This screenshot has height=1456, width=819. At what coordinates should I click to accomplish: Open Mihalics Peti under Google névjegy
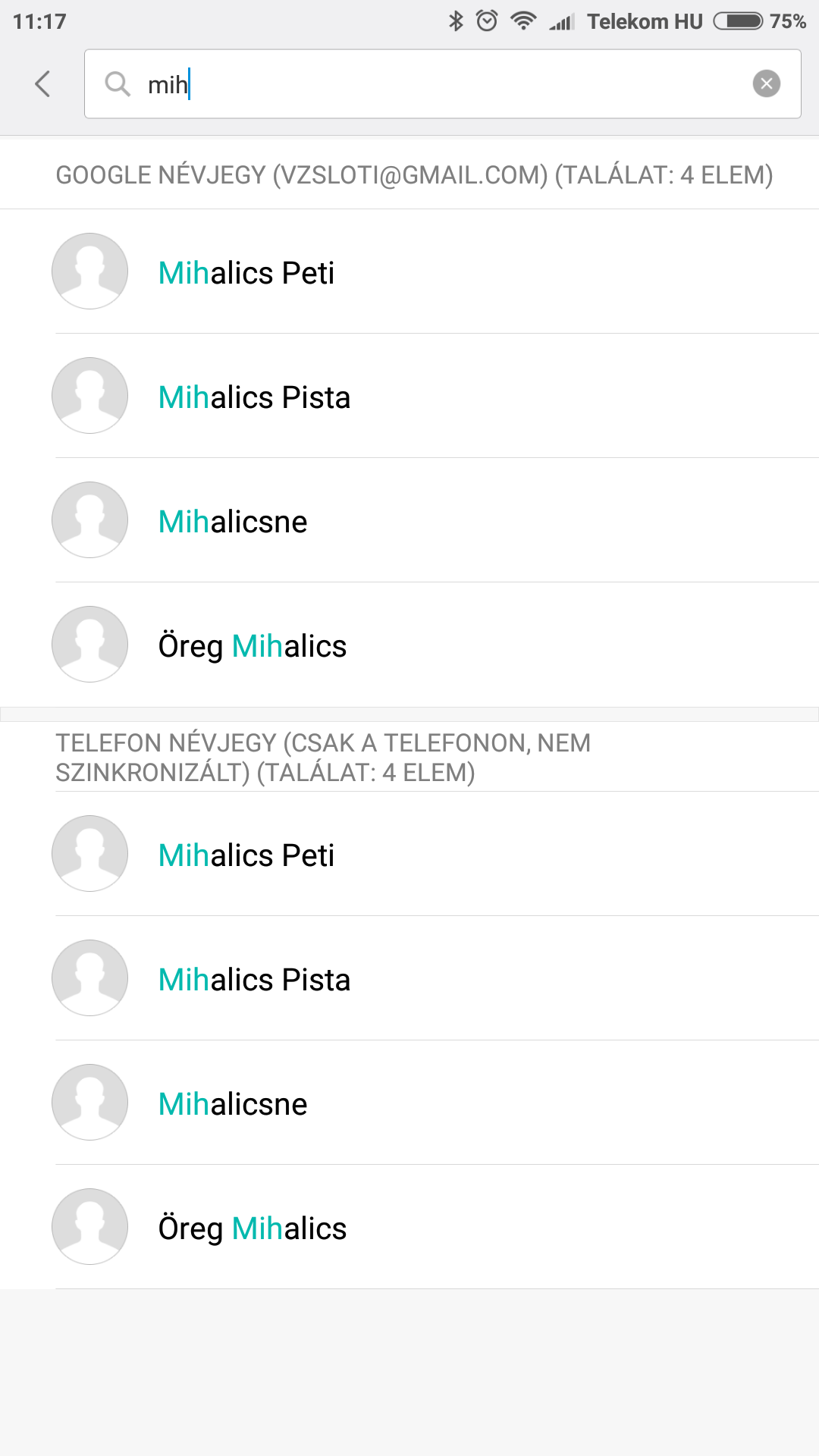[x=409, y=271]
